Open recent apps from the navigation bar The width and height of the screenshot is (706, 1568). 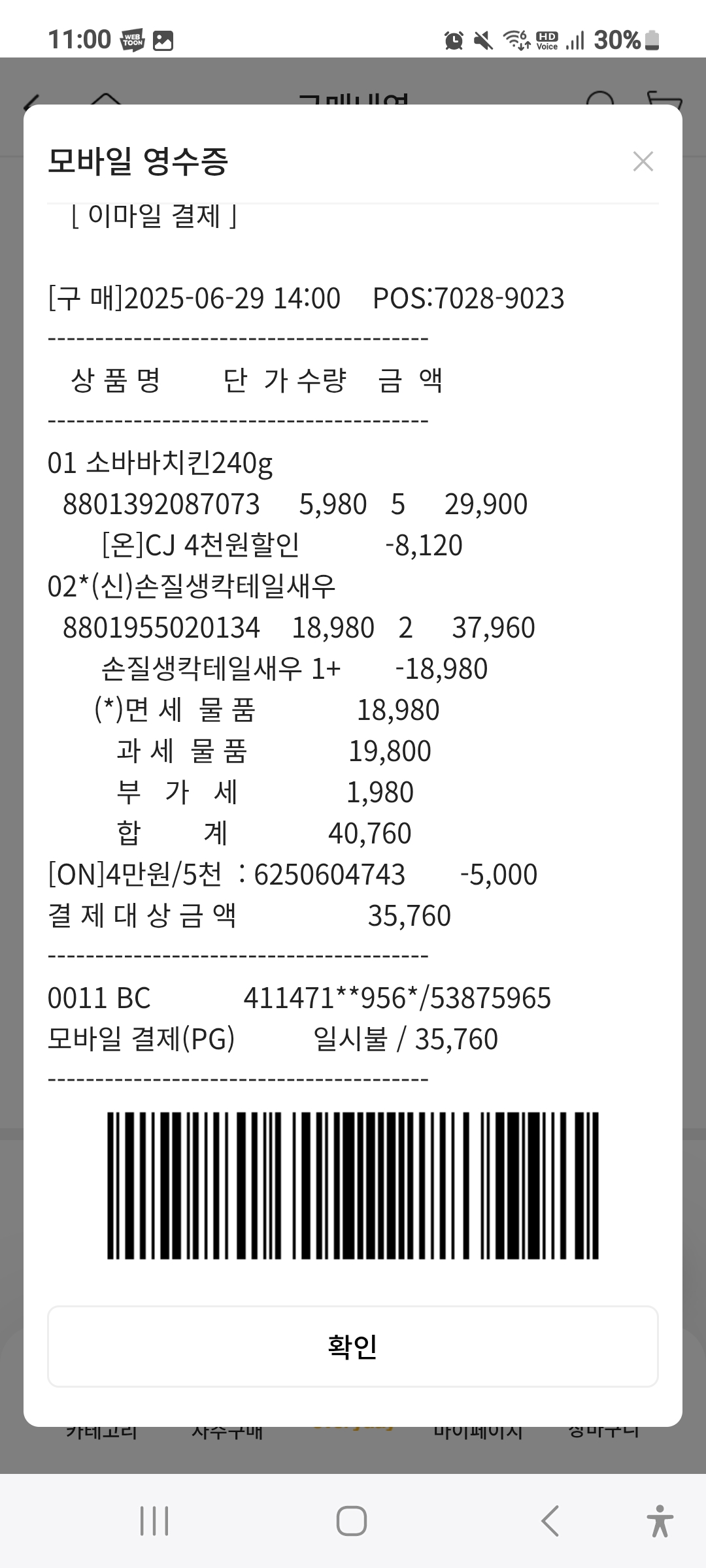pyautogui.click(x=152, y=1522)
